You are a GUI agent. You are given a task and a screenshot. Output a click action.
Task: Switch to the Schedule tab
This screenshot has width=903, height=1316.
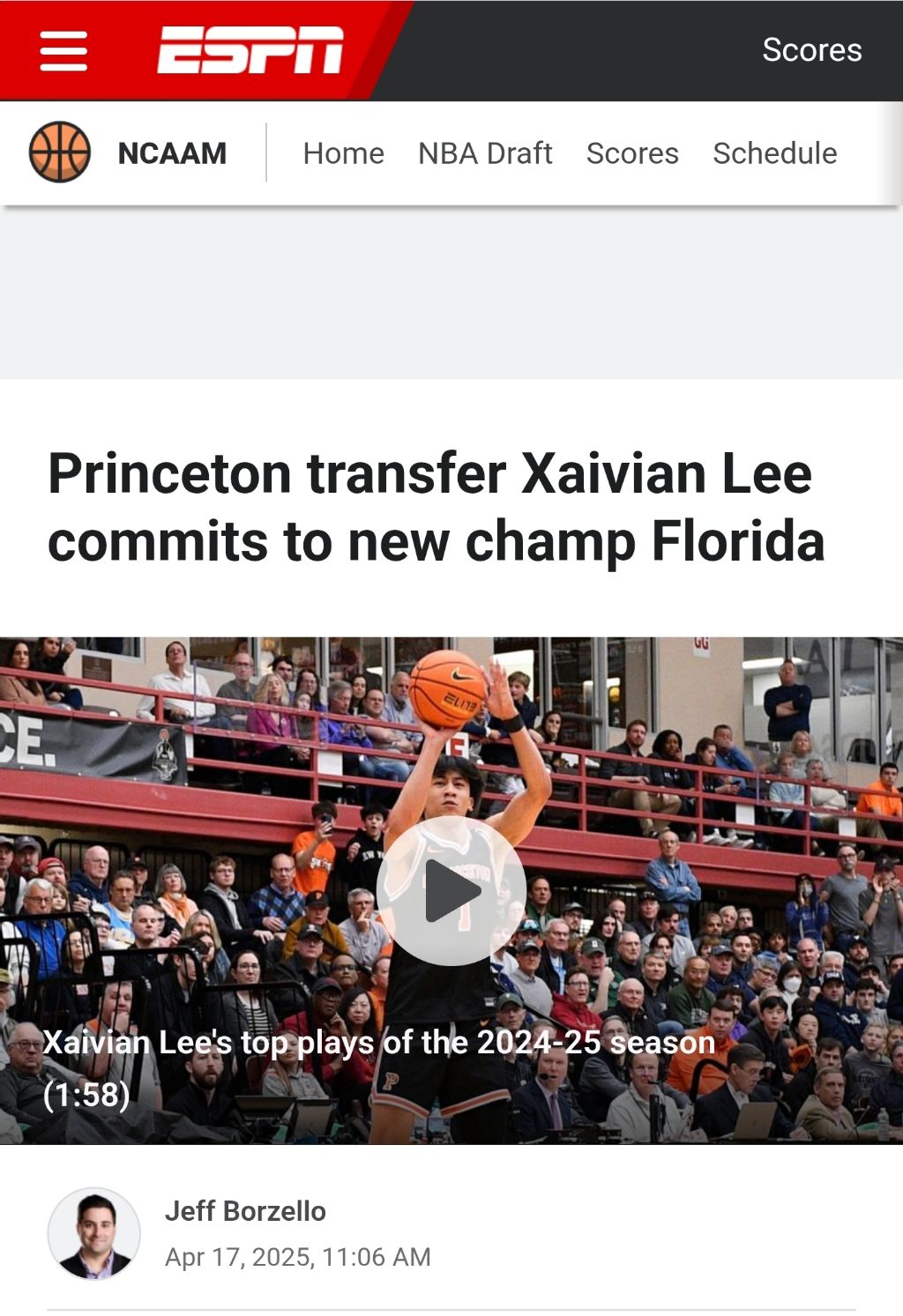tap(774, 153)
